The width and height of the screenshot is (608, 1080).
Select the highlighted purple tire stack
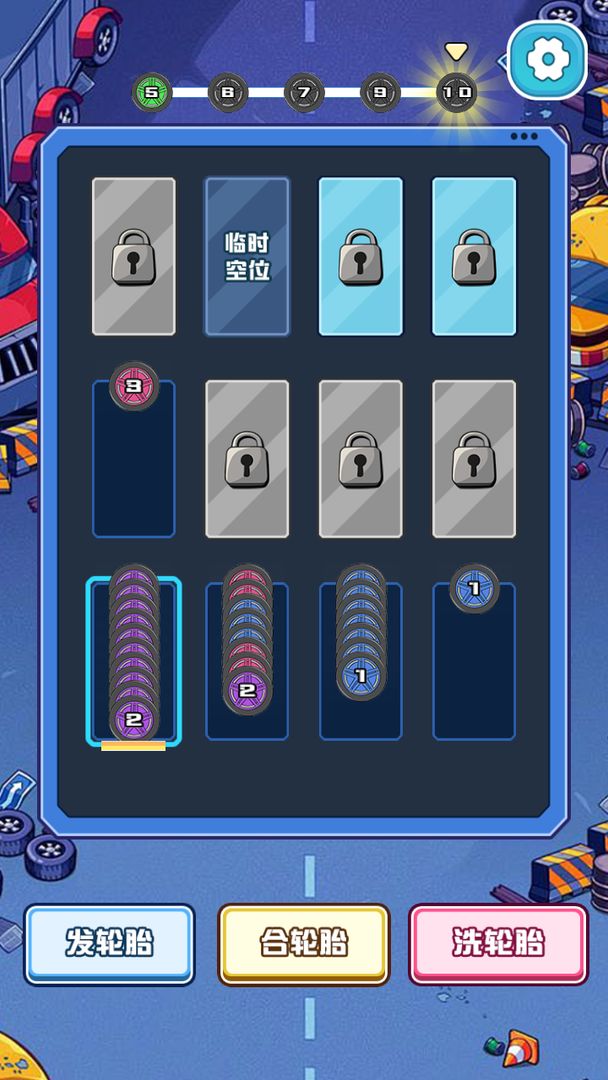click(x=134, y=660)
